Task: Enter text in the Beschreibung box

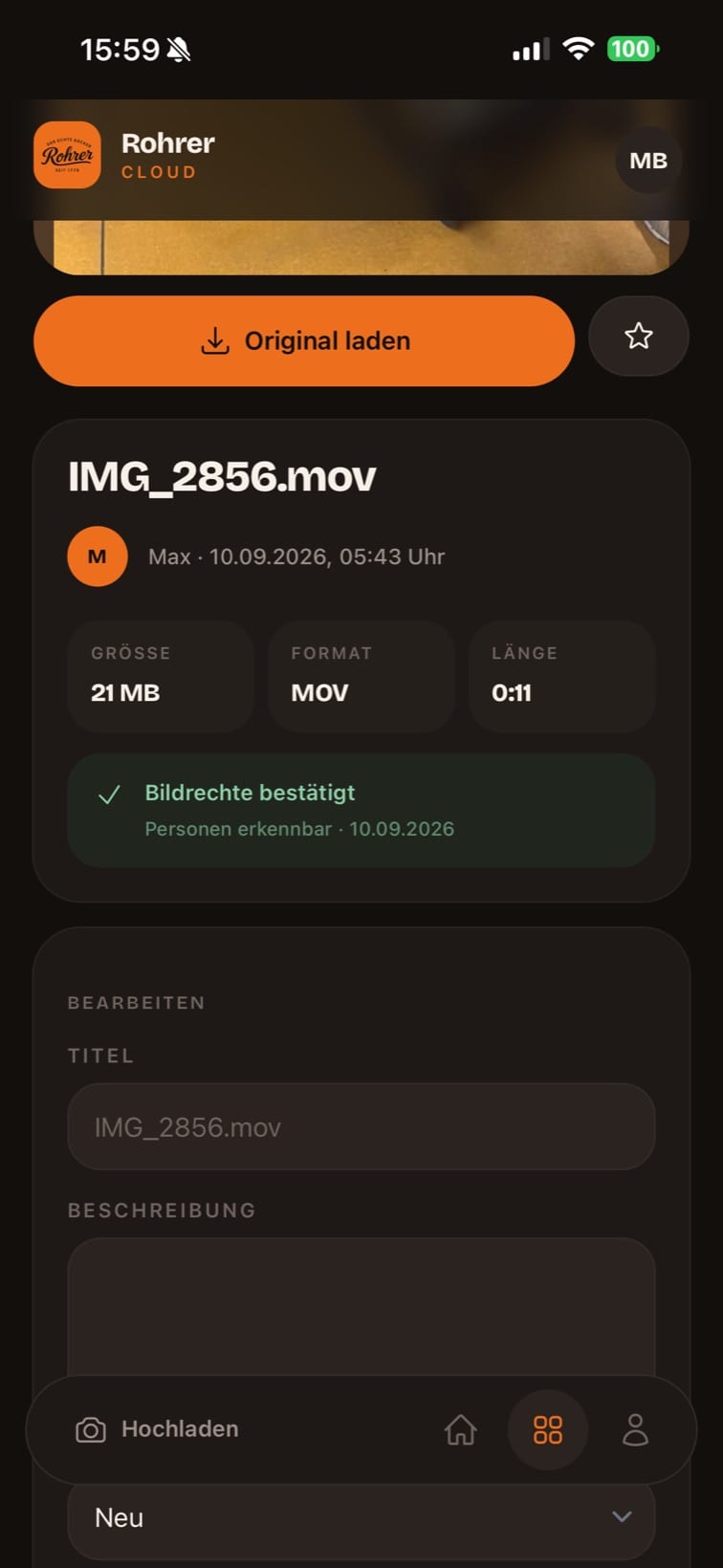Action: 361,1307
